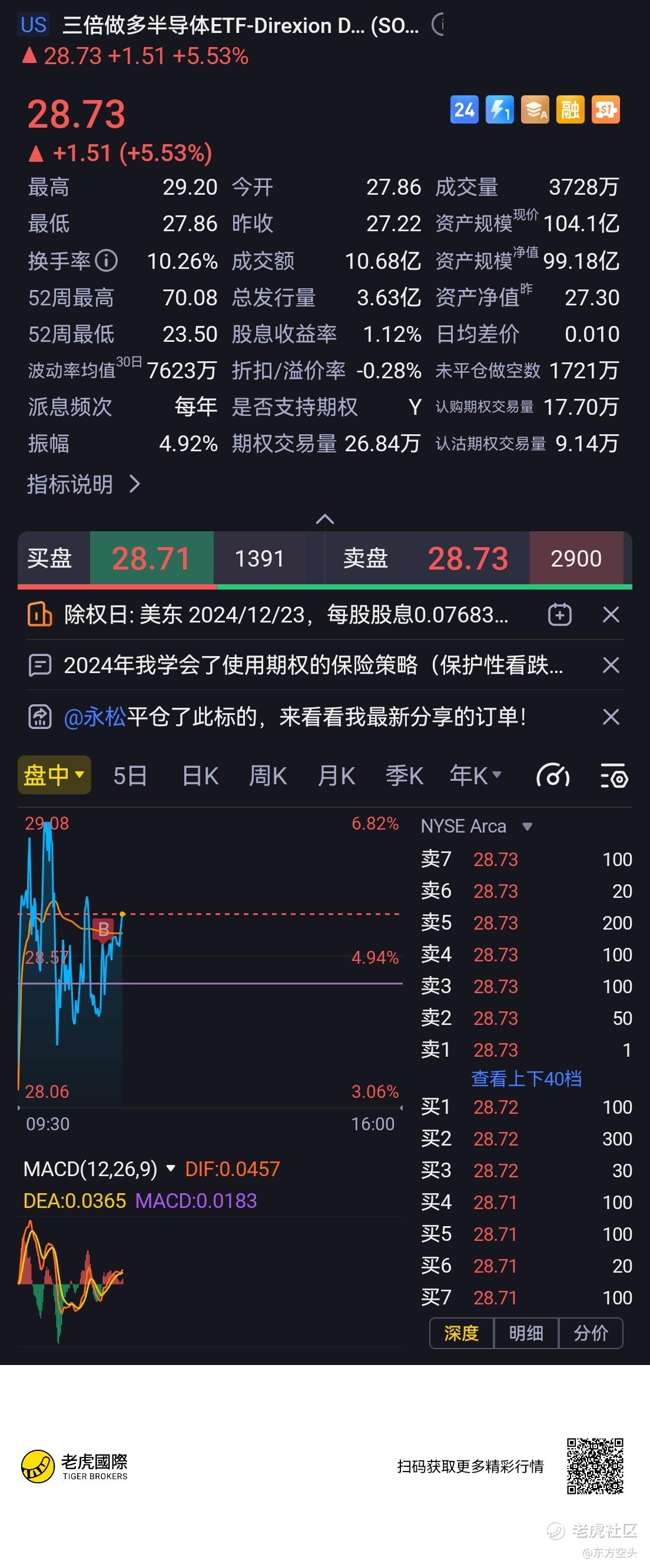Image resolution: width=650 pixels, height=1568 pixels.
Task: Open the 盘中 intraday dropdown
Action: point(54,775)
